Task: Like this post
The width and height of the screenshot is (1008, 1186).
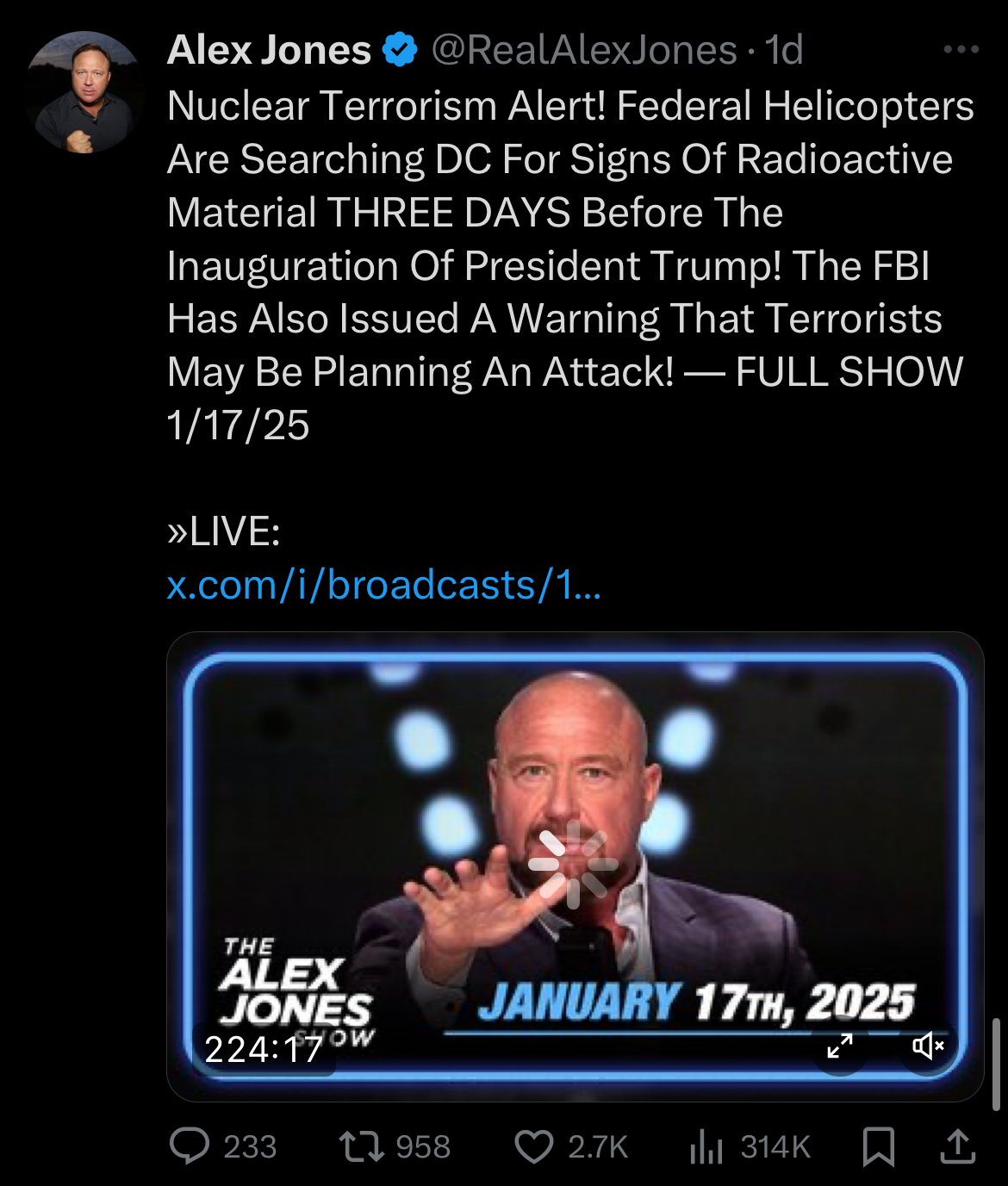Action: [x=534, y=1146]
